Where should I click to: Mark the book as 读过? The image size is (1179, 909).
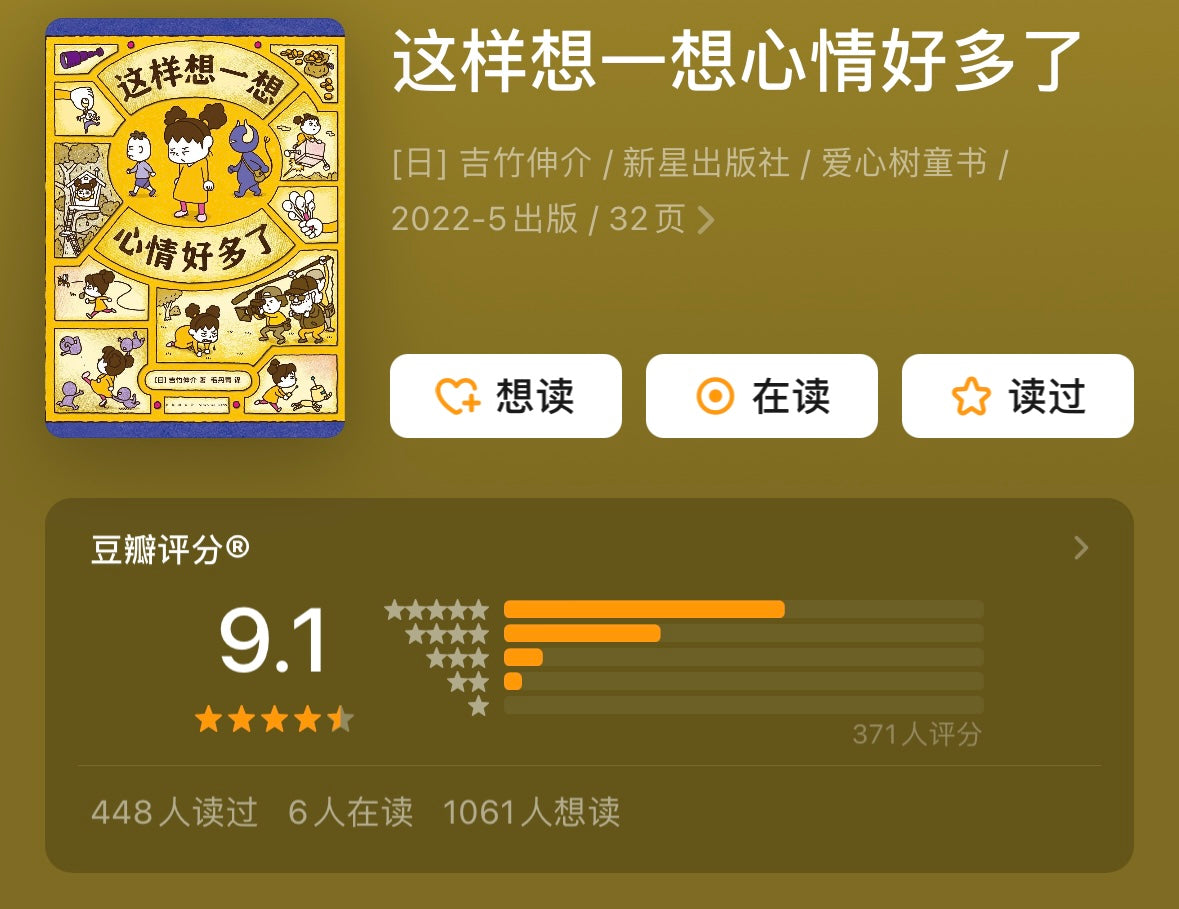[x=1017, y=396]
